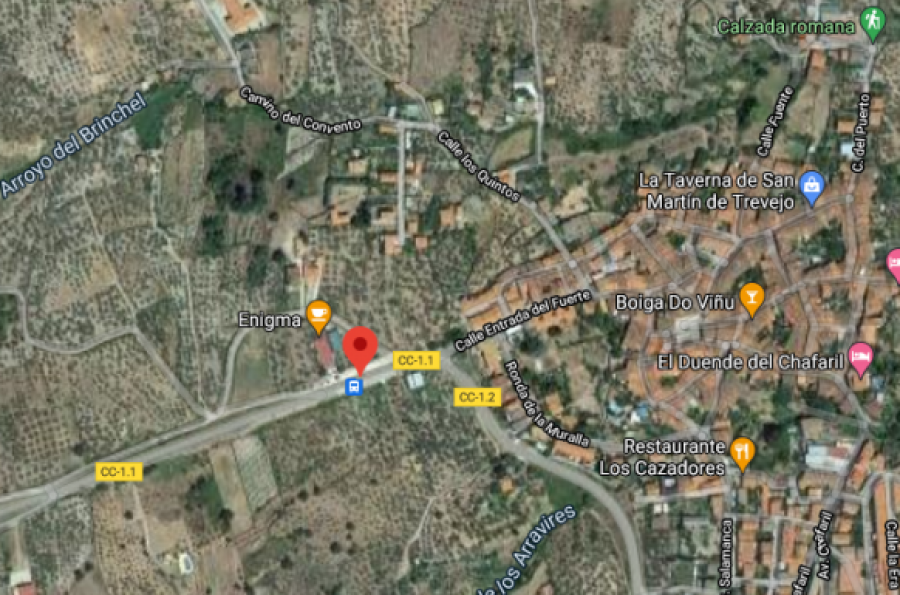View the Boiga Do Viñu bar marker
Screen dimensions: 900x595
(x=751, y=297)
